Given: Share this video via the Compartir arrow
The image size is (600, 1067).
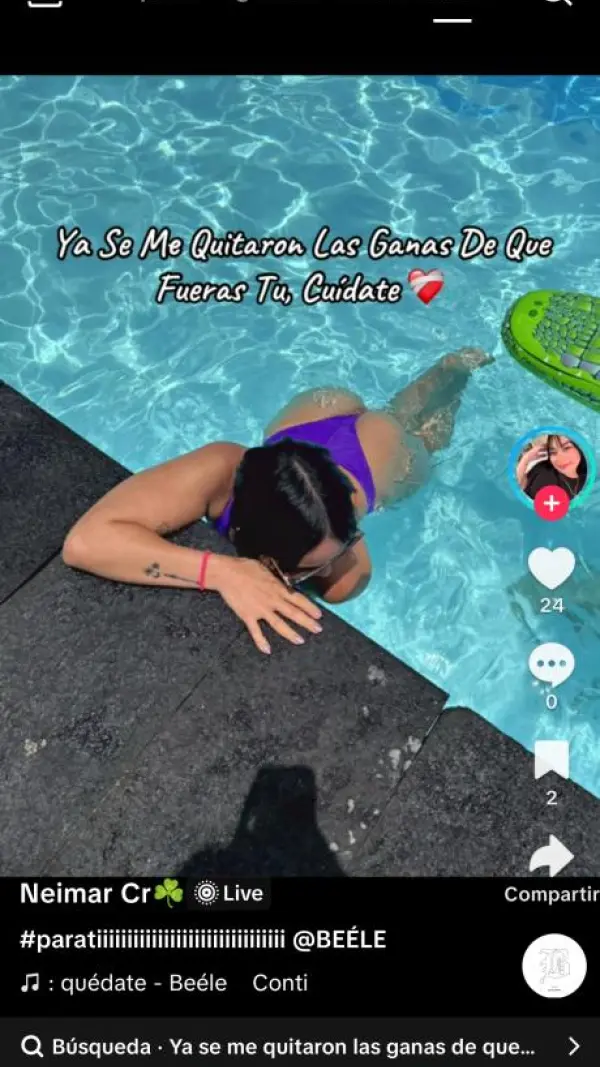Looking at the screenshot, I should [551, 857].
